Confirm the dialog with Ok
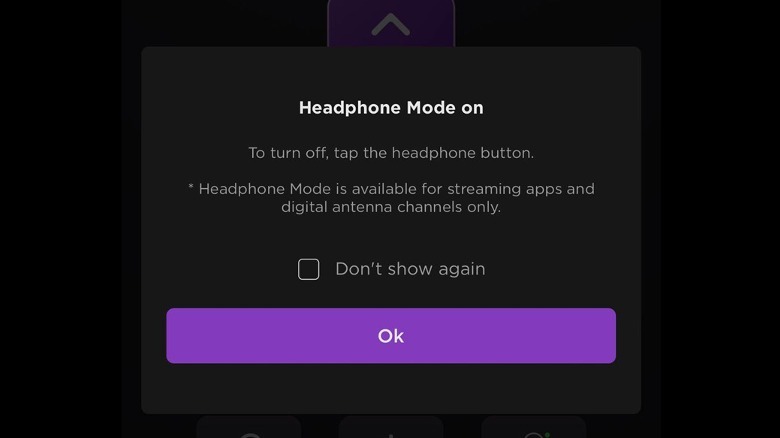The width and height of the screenshot is (780, 438). tap(390, 336)
